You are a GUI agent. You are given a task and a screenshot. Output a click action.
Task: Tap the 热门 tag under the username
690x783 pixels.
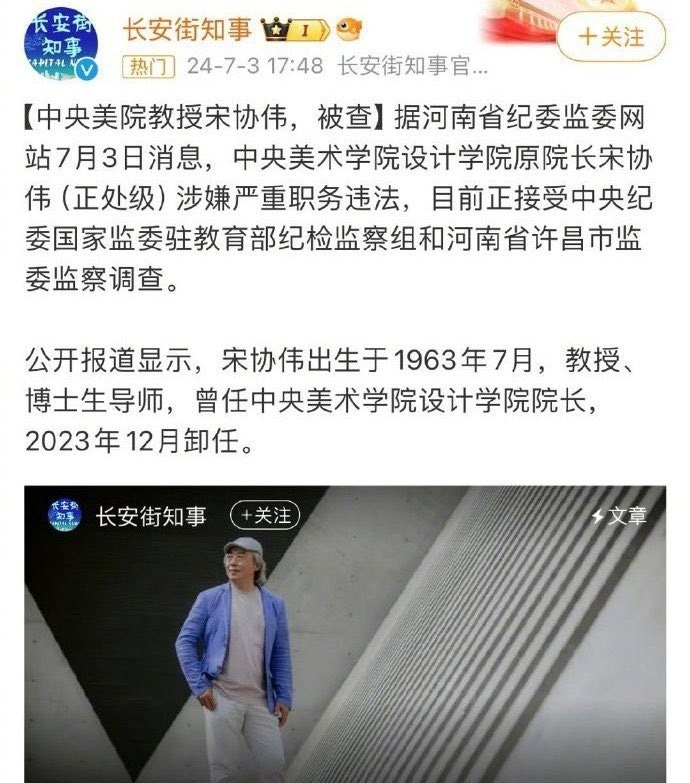147,66
